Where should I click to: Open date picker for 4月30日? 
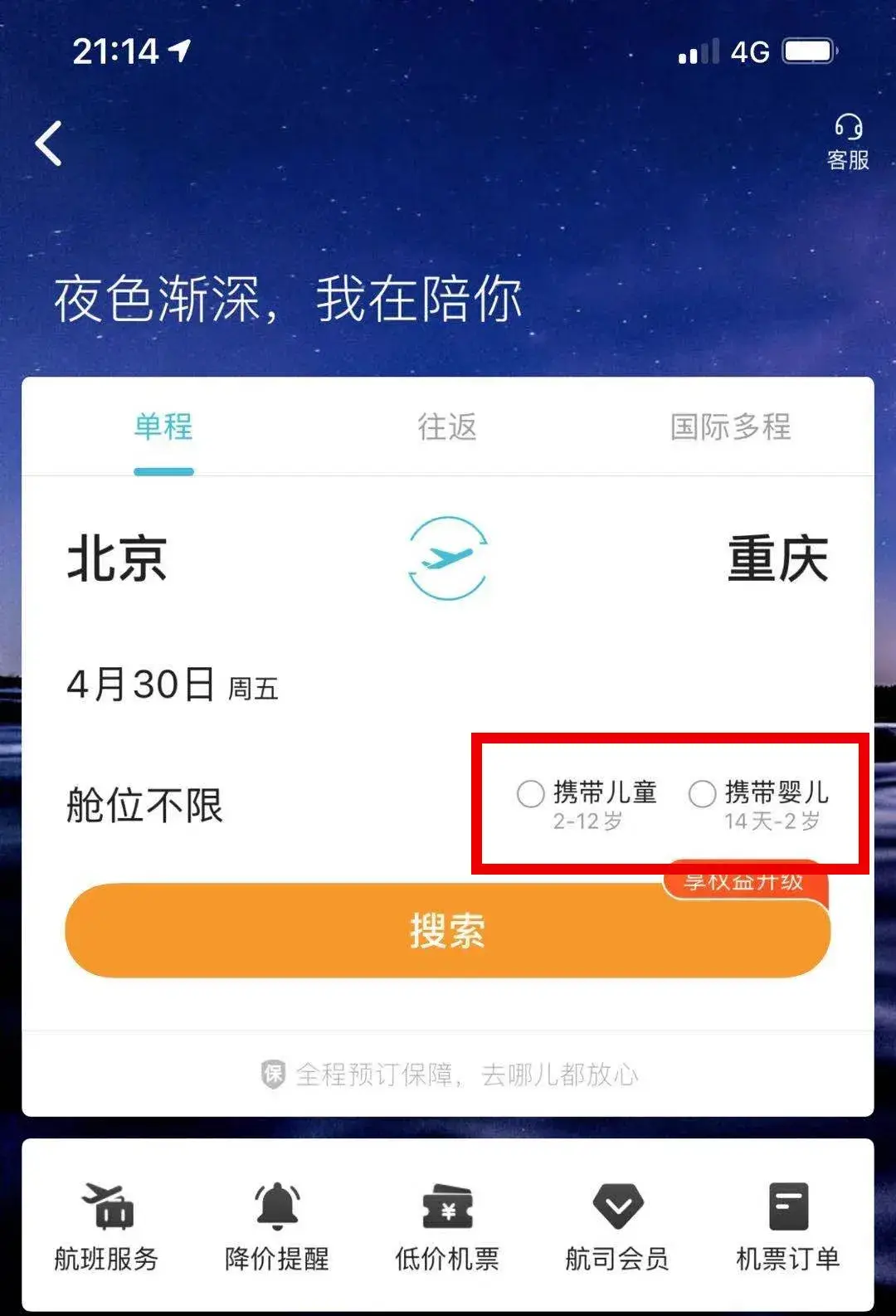pos(172,685)
